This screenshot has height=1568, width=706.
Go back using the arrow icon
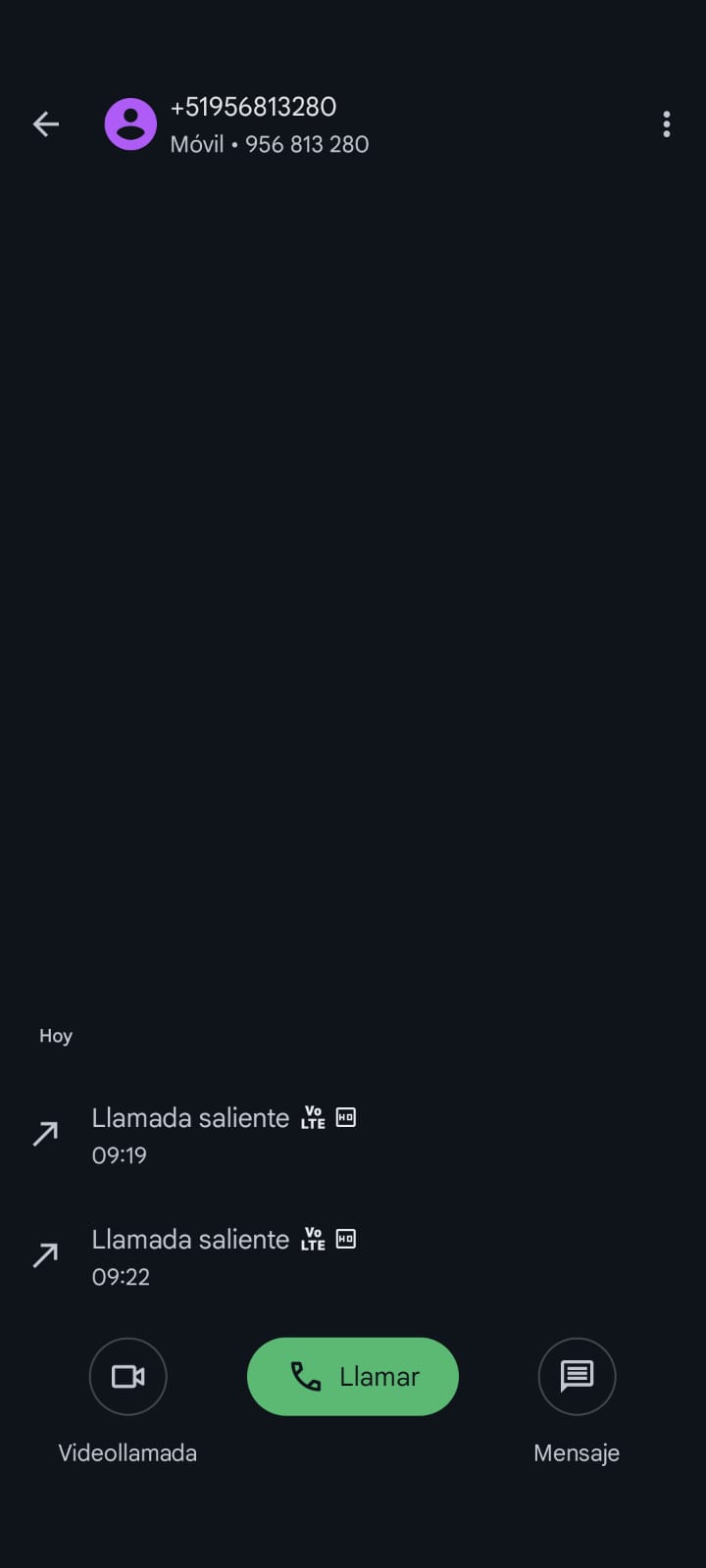click(x=46, y=124)
